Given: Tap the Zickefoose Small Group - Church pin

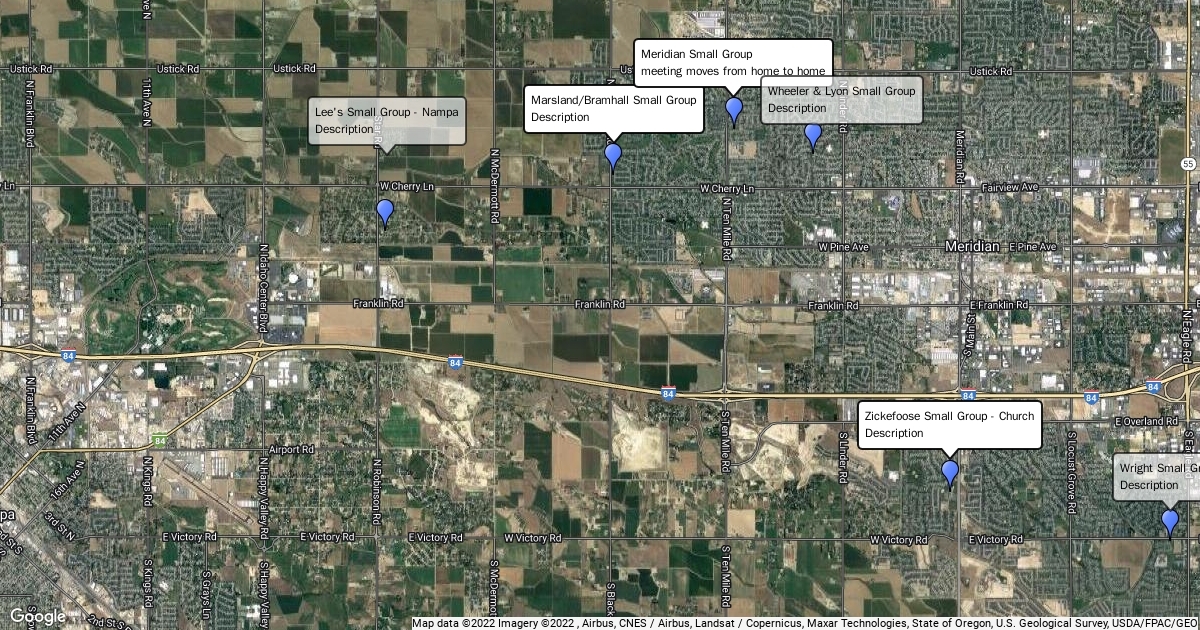Looking at the screenshot, I should [x=950, y=471].
